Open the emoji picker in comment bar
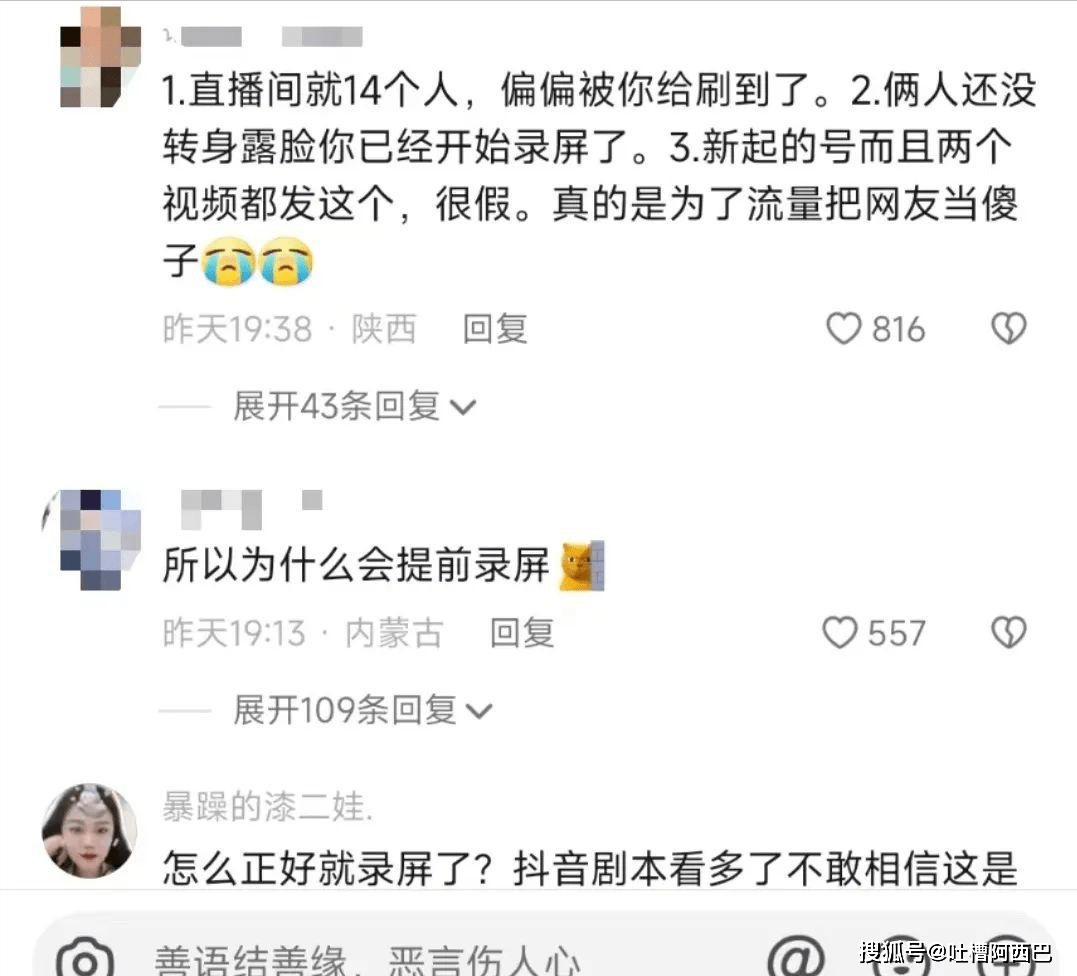1077x976 pixels. coord(900,958)
